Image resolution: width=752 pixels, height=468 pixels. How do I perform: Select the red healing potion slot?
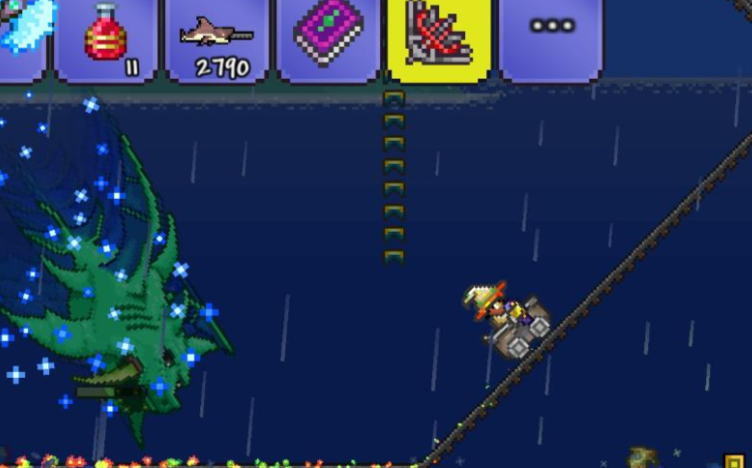[105, 37]
